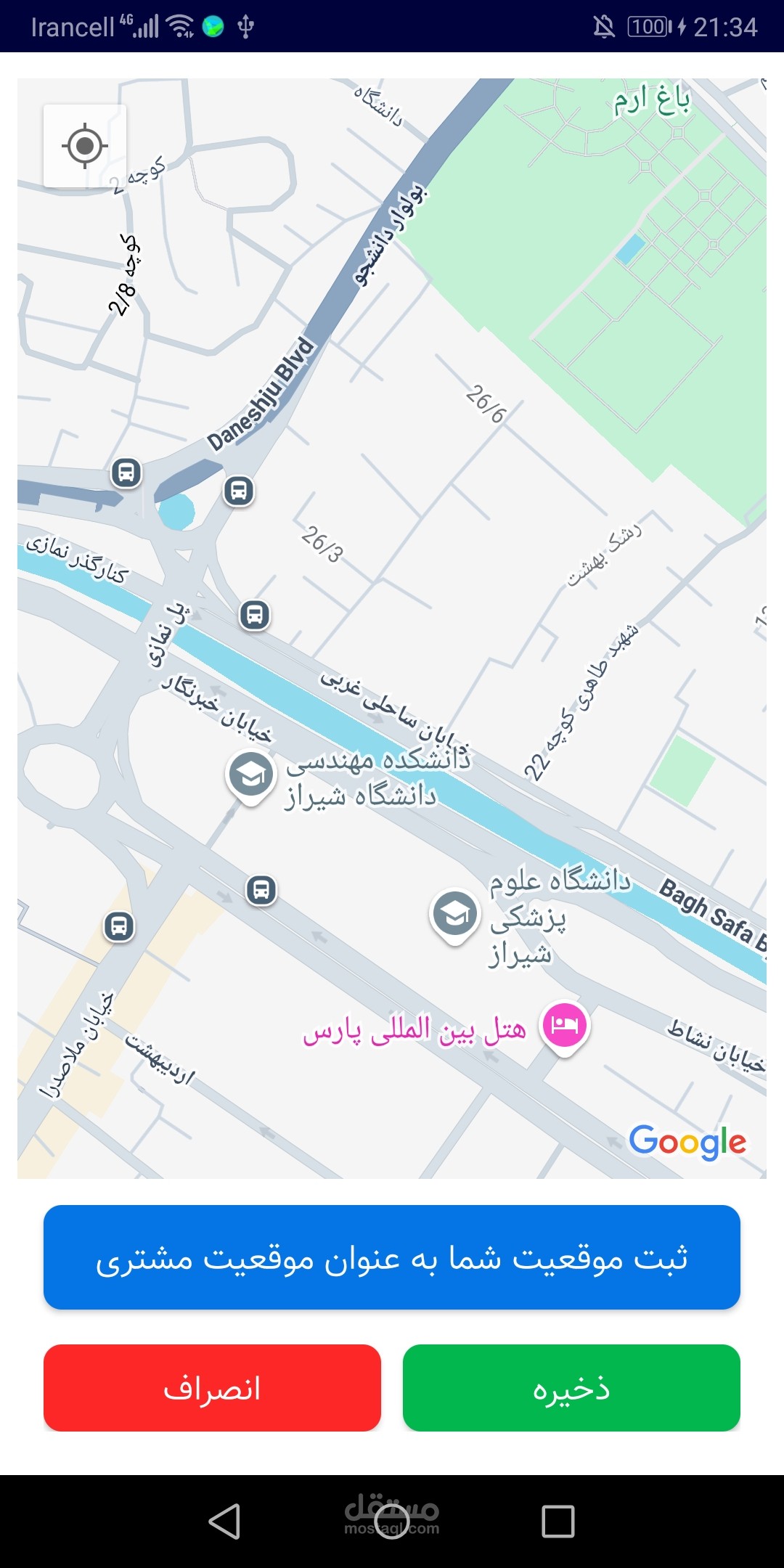Image resolution: width=784 pixels, height=1568 pixels.
Task: Open the دانشگاه علوم پزشکی شیراز marker
Action: 455,916
